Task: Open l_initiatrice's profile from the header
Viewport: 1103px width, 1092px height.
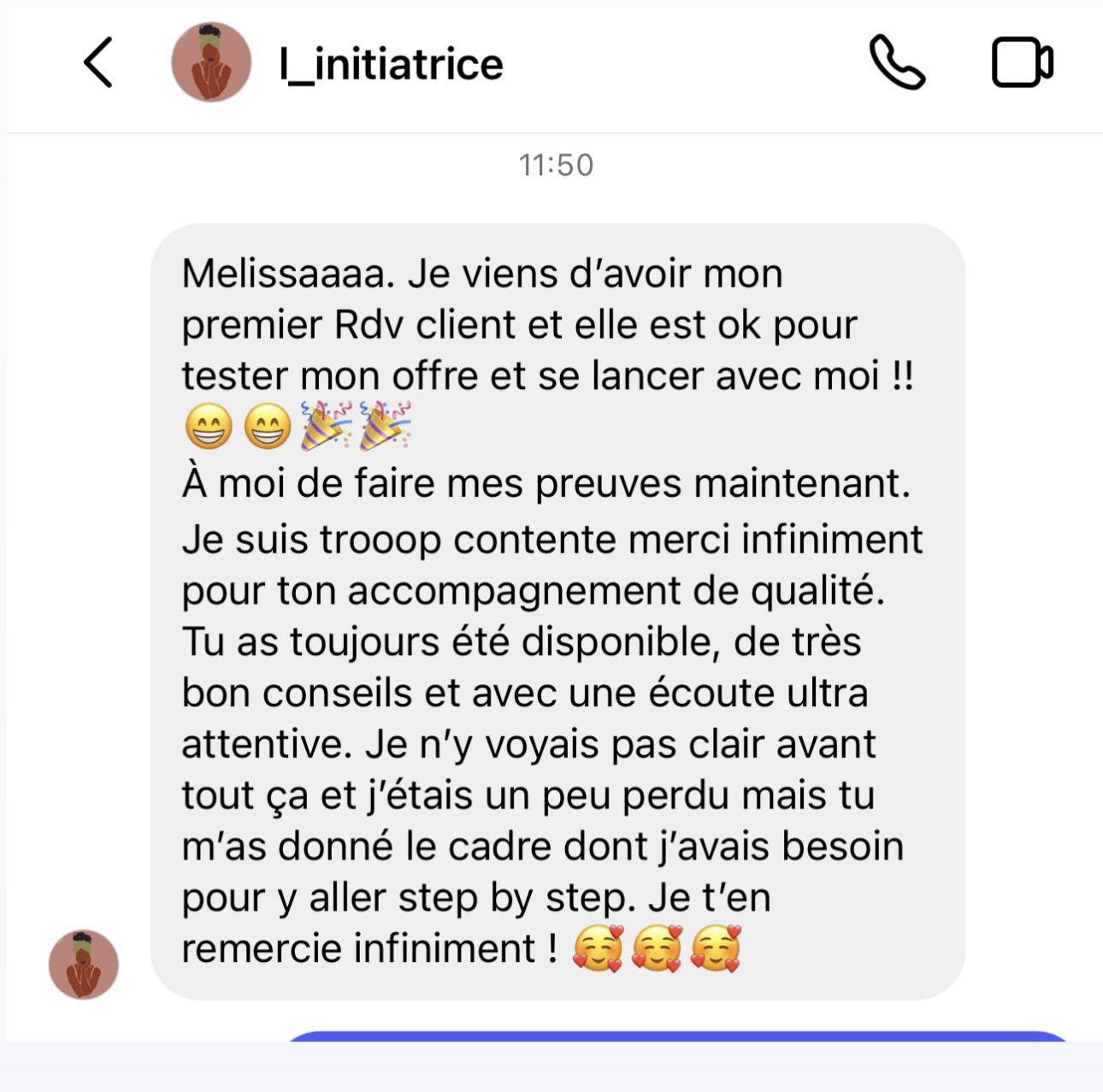Action: tap(391, 64)
